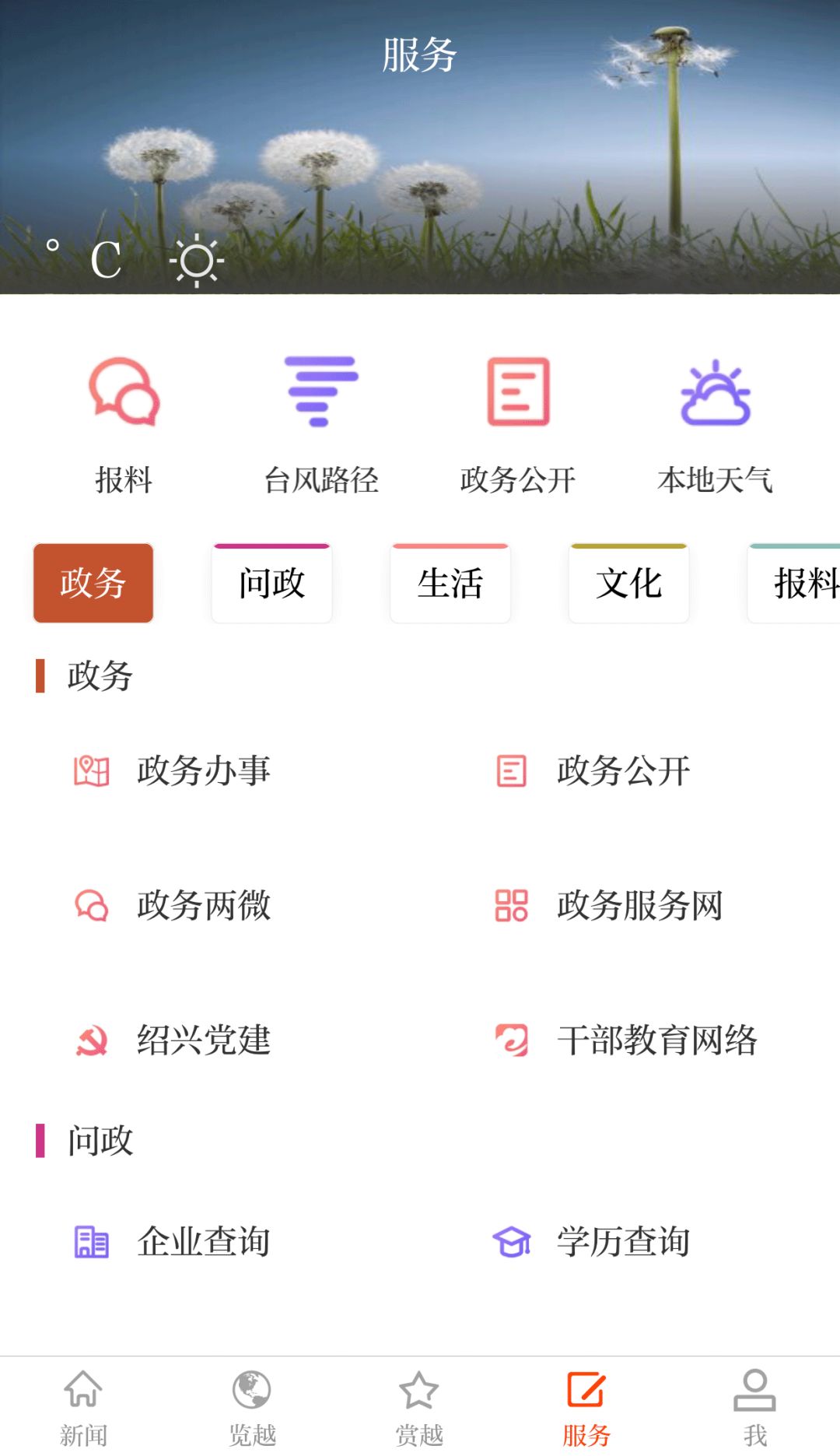Open 政务两微 entry
The width and height of the screenshot is (840, 1456).
coord(173,905)
